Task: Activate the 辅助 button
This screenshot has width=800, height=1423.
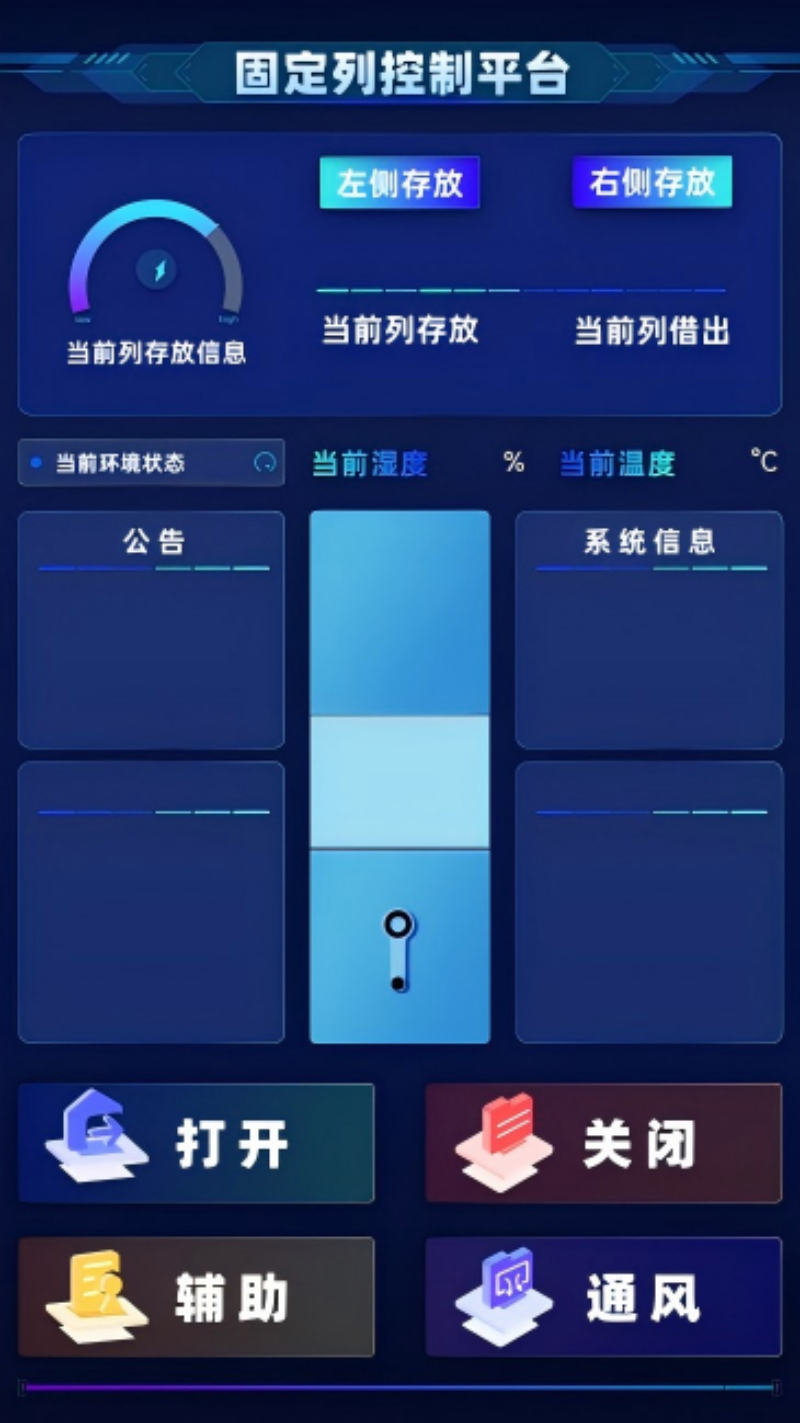Action: point(196,1297)
